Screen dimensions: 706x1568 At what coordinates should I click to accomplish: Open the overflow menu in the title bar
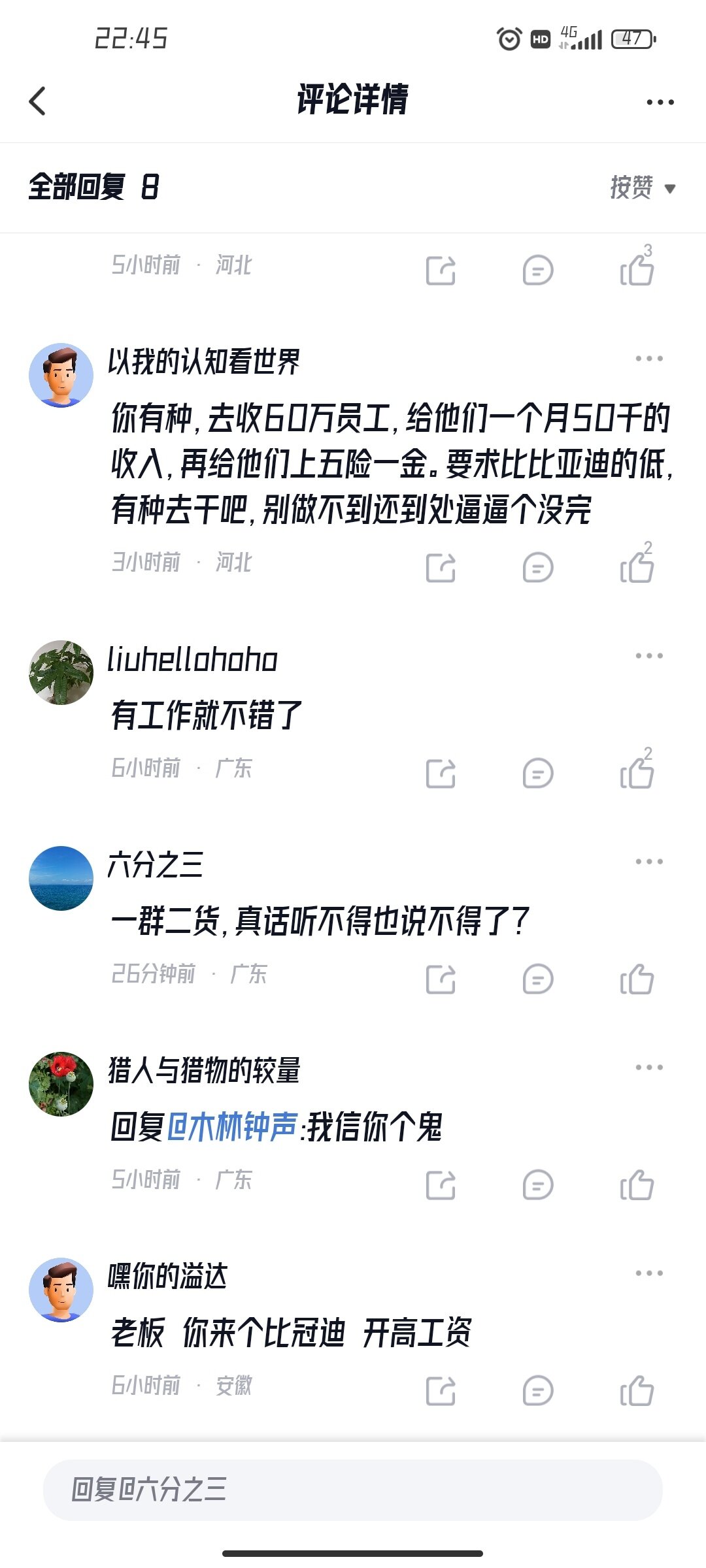point(660,102)
